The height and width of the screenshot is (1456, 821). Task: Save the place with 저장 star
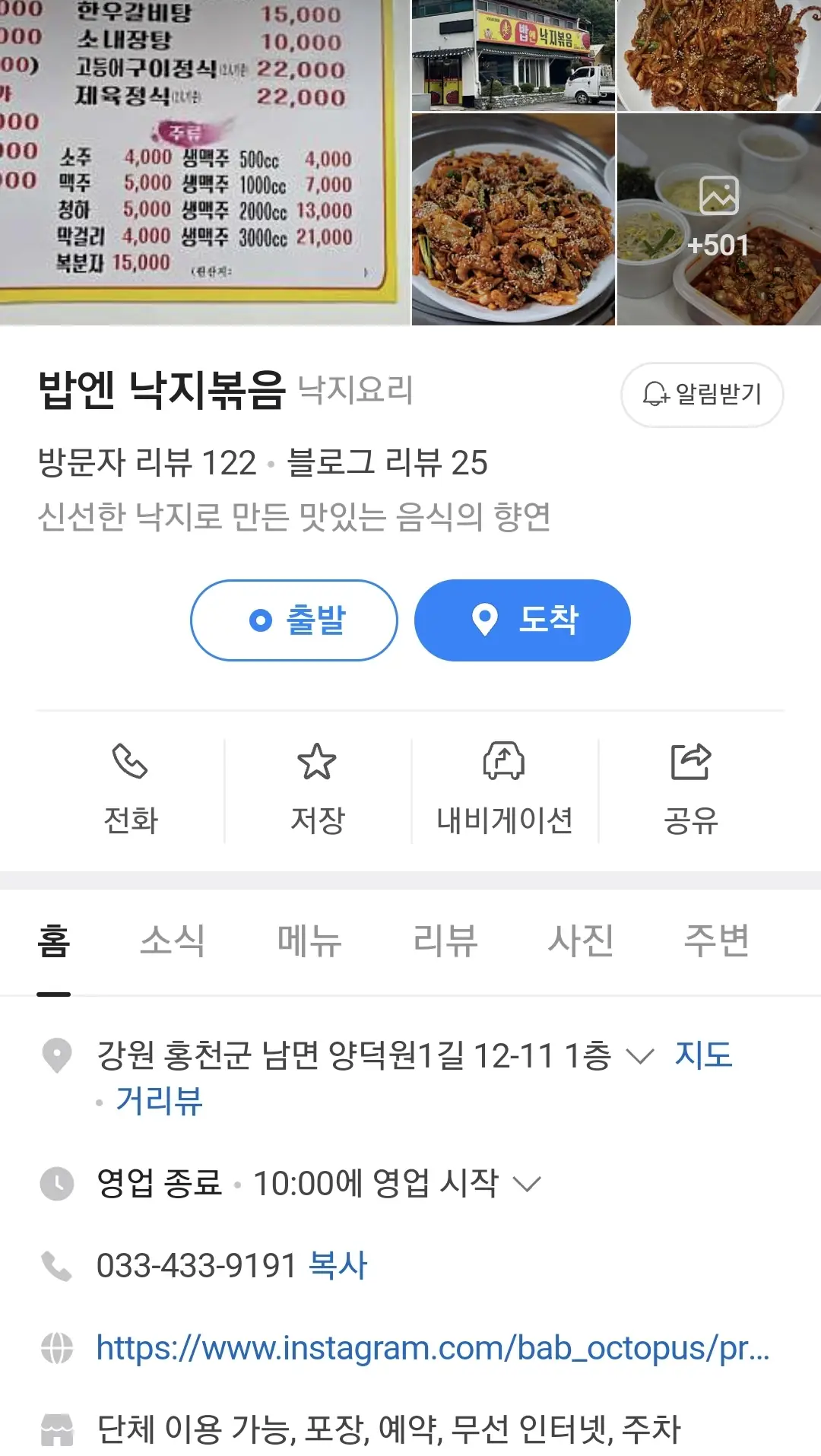click(318, 789)
